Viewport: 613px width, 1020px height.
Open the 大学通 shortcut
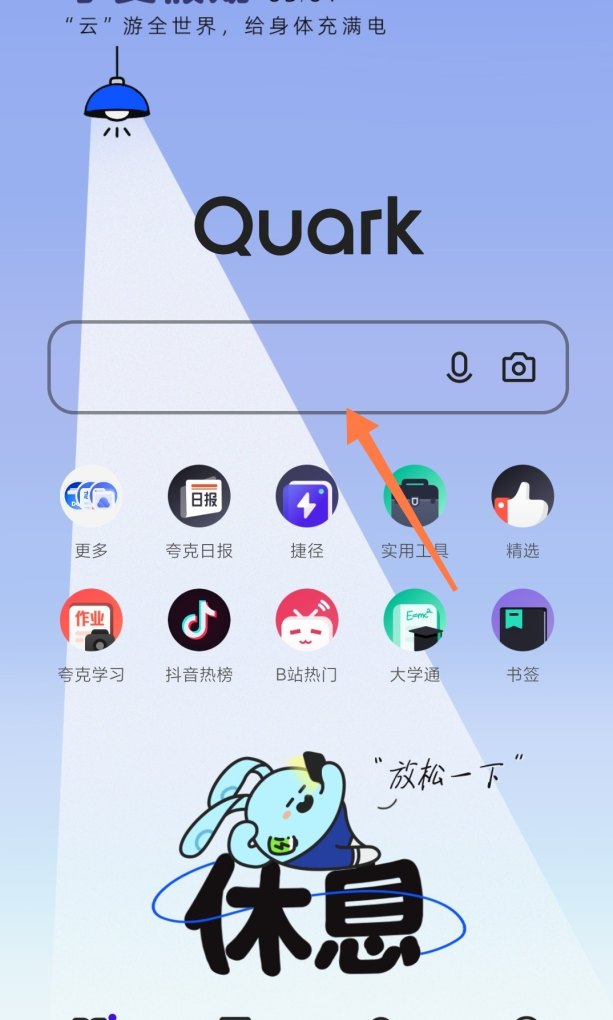[x=415, y=621]
